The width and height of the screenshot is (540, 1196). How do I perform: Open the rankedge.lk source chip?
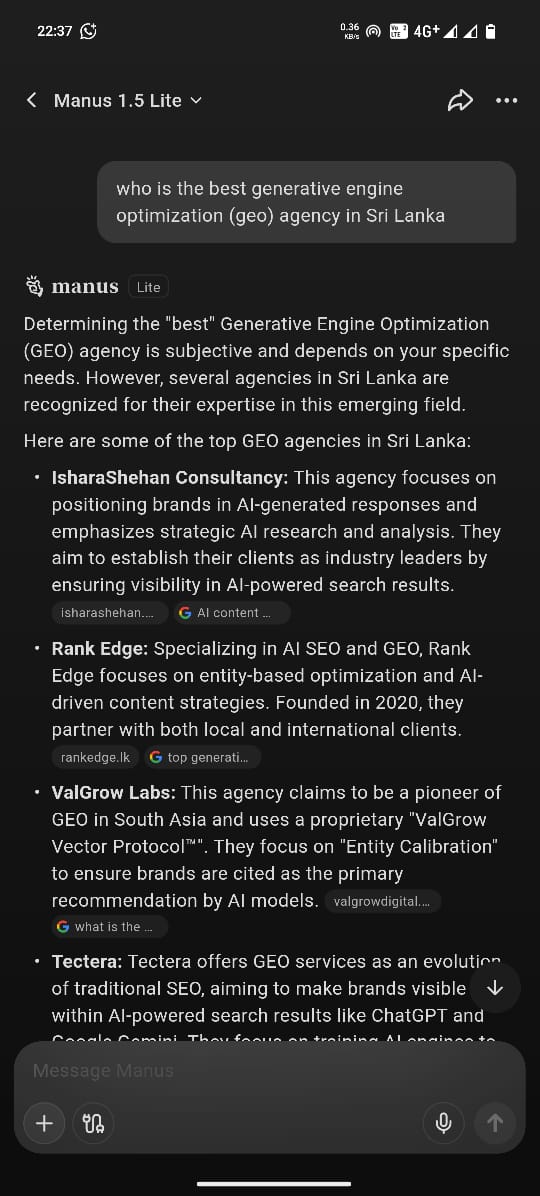pyautogui.click(x=95, y=757)
